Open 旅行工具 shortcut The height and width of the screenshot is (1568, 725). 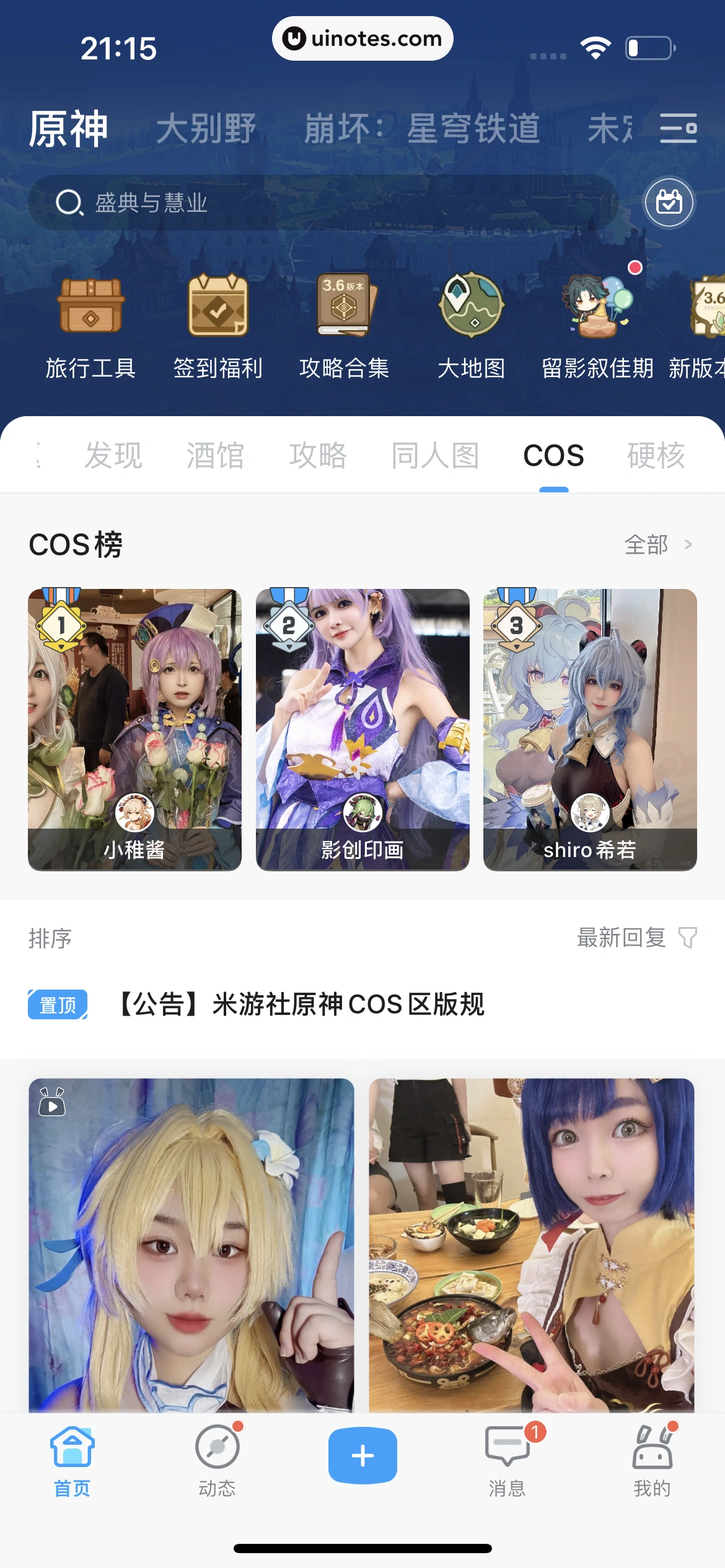(91, 325)
